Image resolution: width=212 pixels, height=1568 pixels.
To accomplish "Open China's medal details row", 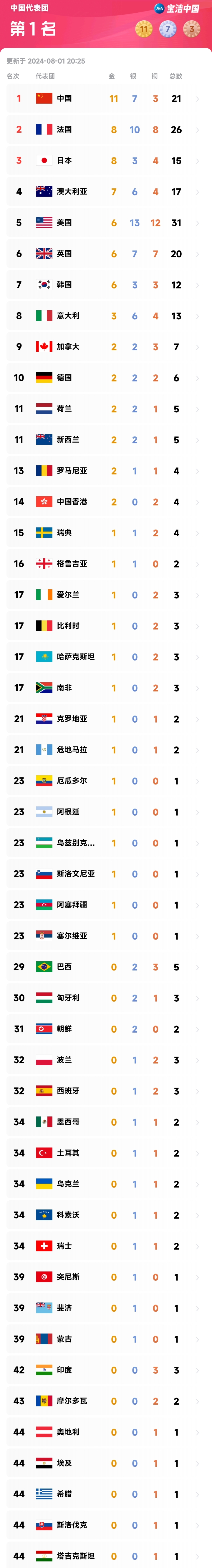I will pos(106,99).
